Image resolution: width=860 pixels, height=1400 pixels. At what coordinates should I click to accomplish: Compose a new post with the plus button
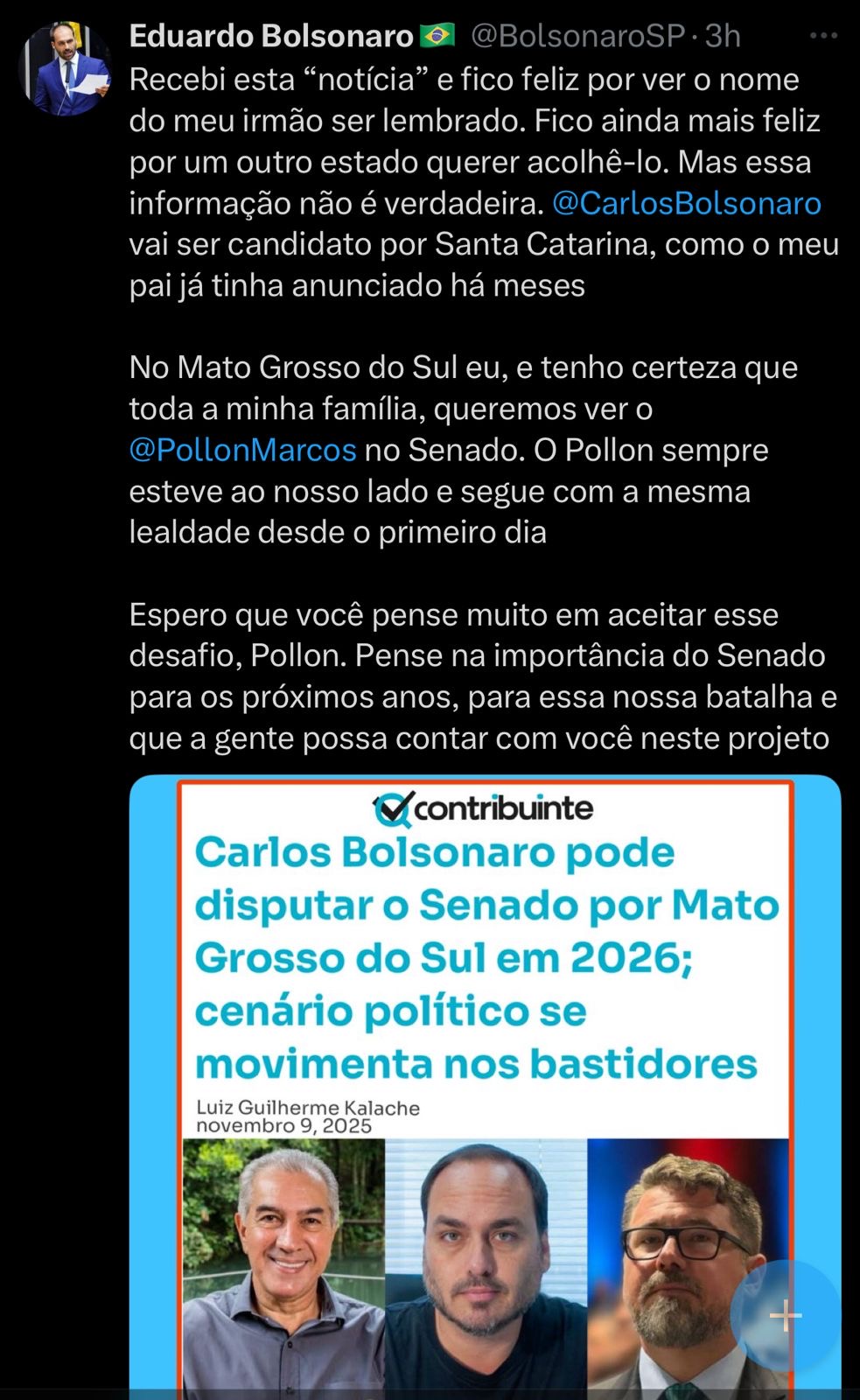[785, 1315]
